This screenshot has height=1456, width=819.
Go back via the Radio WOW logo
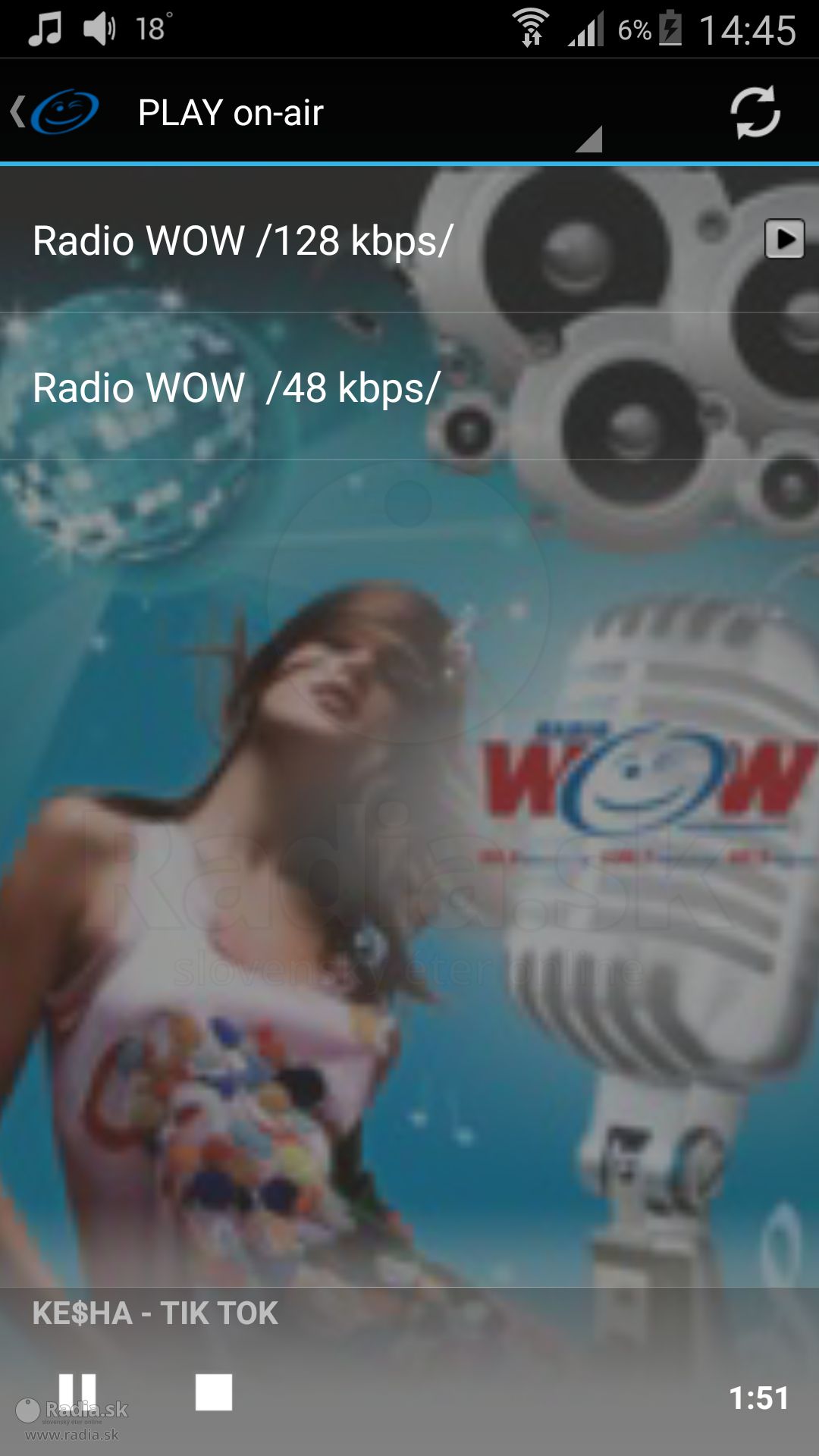point(55,112)
